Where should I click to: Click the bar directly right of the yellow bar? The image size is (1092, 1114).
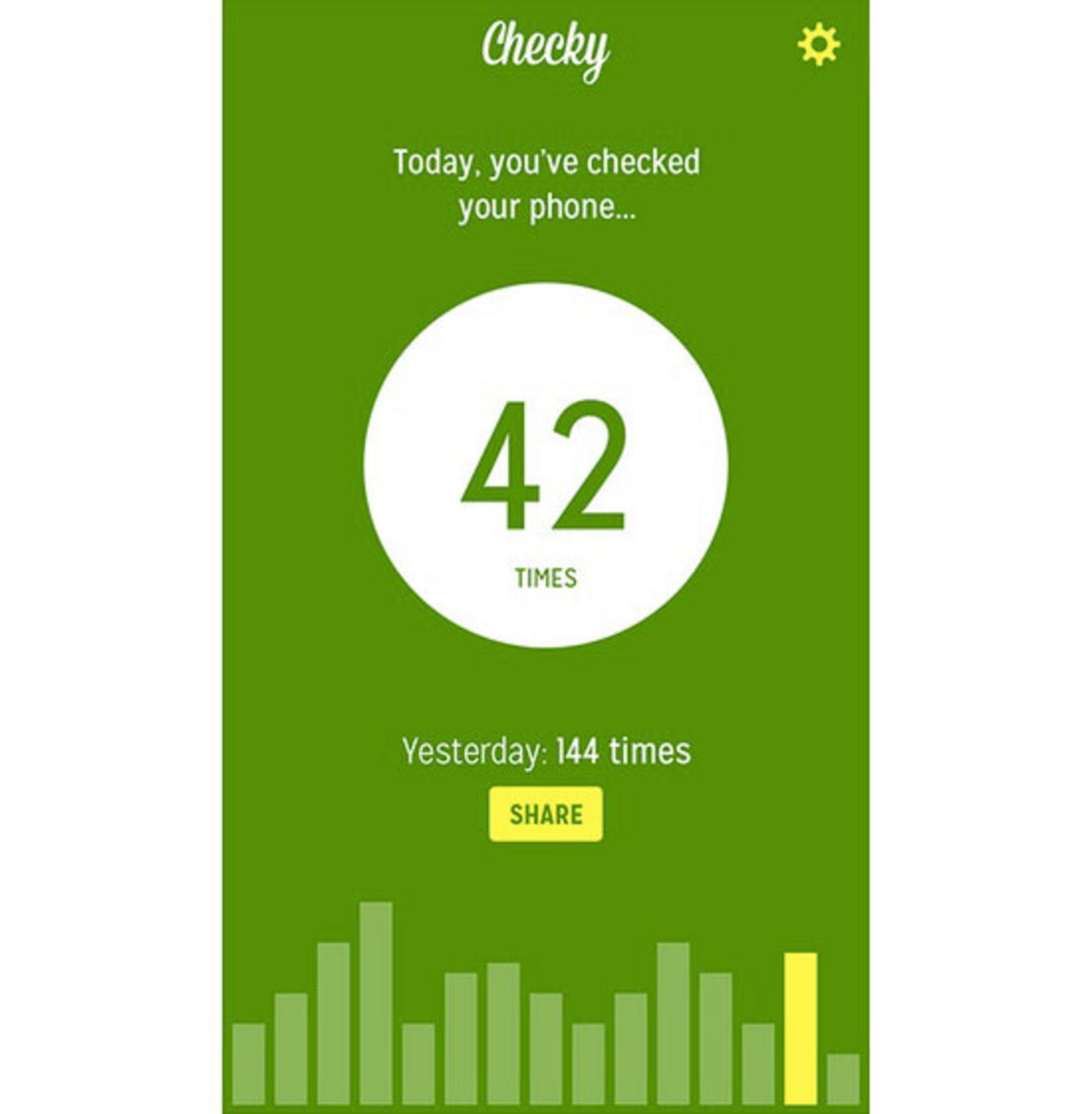tap(843, 1083)
